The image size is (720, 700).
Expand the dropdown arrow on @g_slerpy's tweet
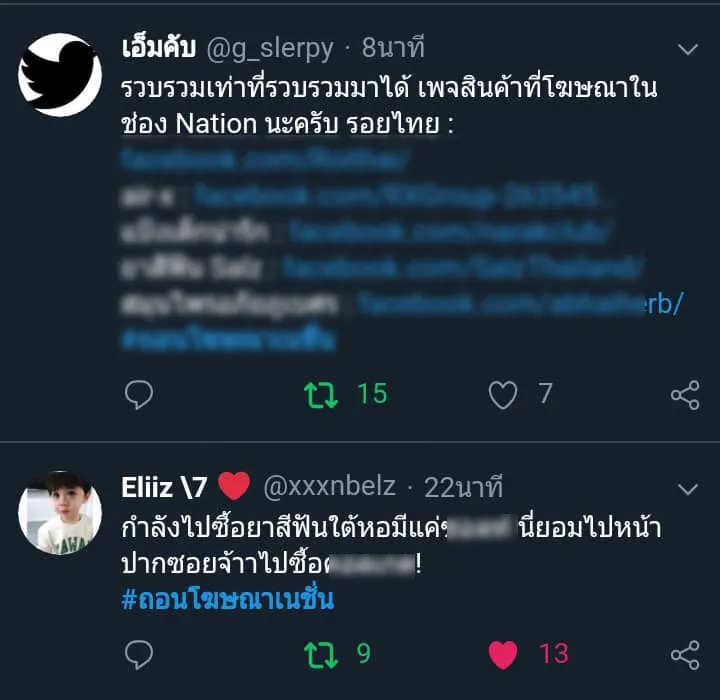tap(688, 48)
